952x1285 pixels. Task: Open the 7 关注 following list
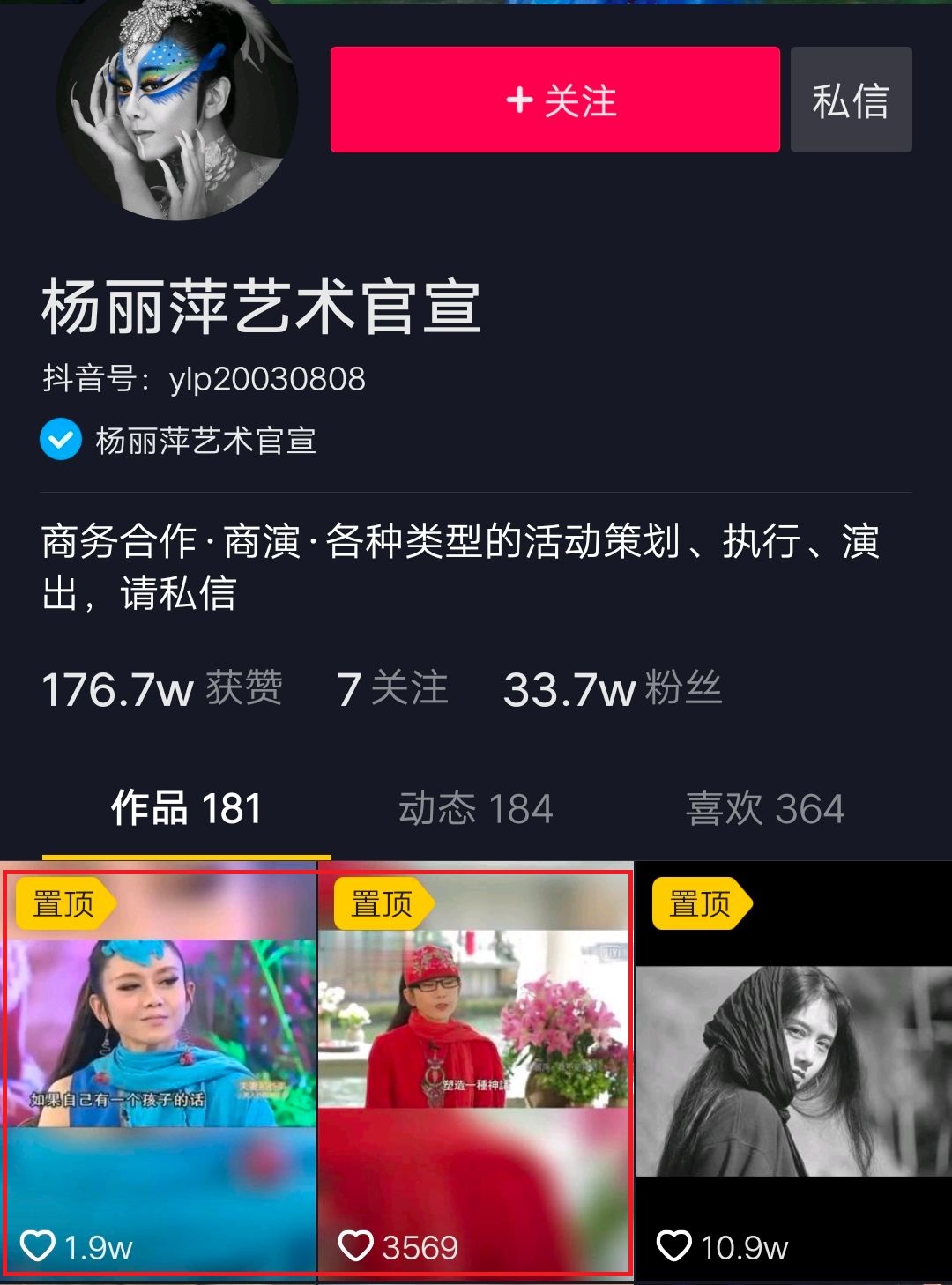(392, 688)
